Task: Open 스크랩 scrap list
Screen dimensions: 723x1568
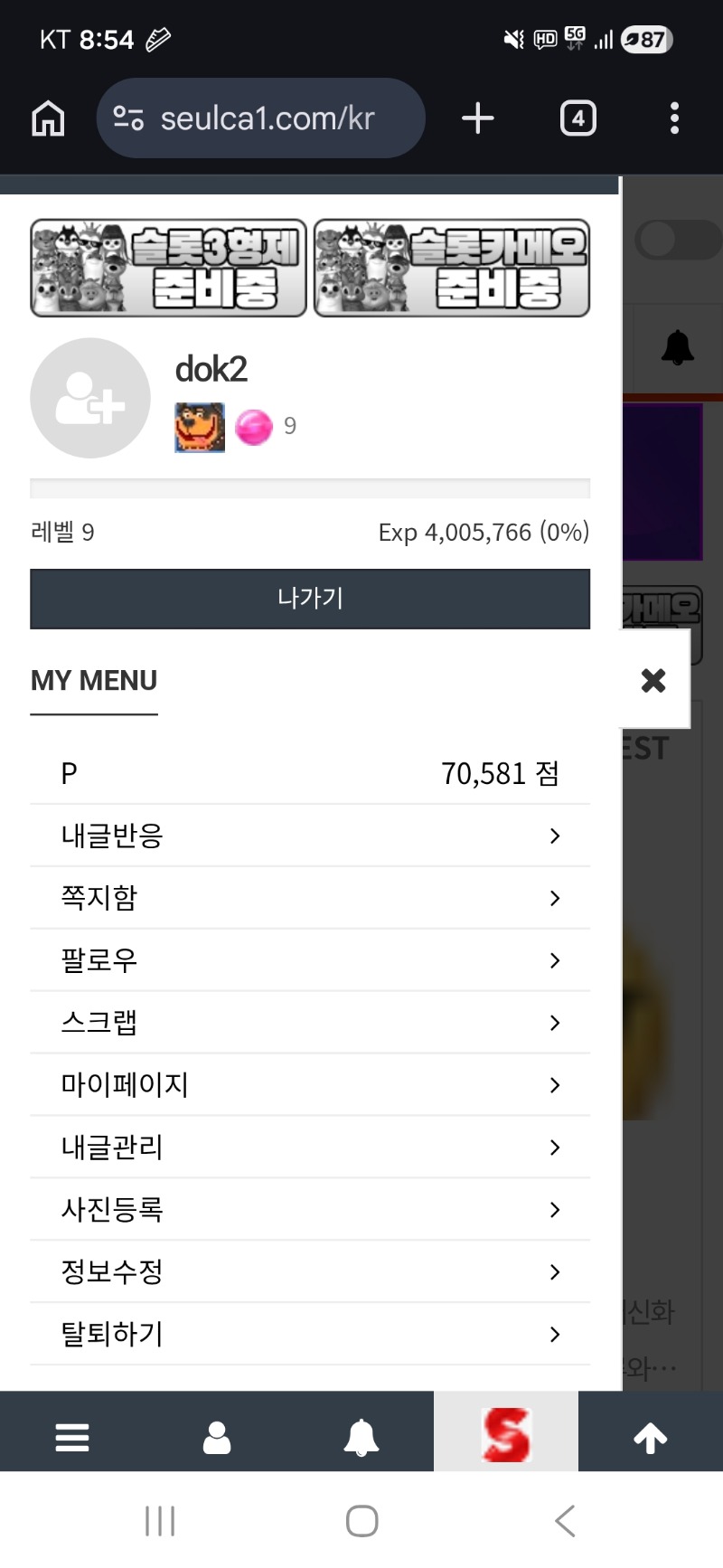Action: click(310, 1023)
